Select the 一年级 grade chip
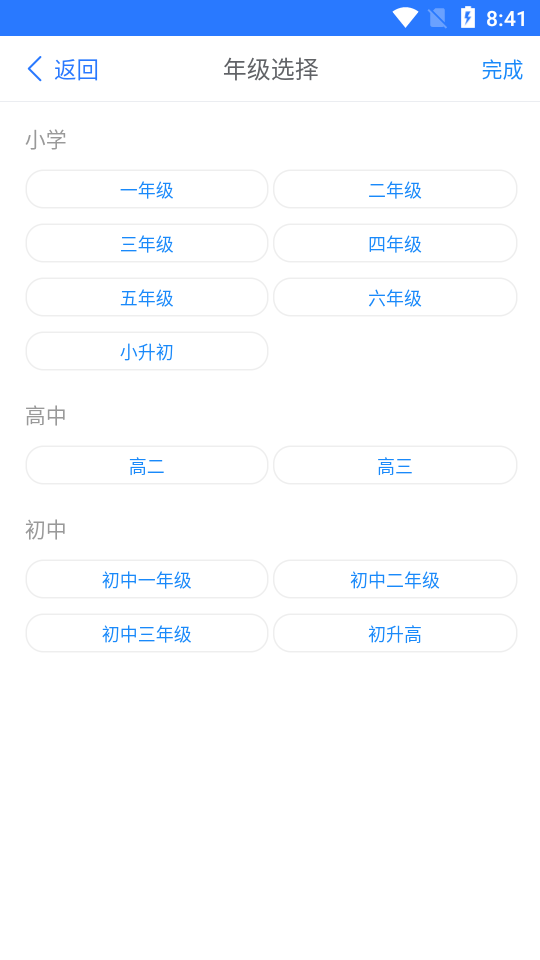The image size is (540, 960). pyautogui.click(x=147, y=189)
